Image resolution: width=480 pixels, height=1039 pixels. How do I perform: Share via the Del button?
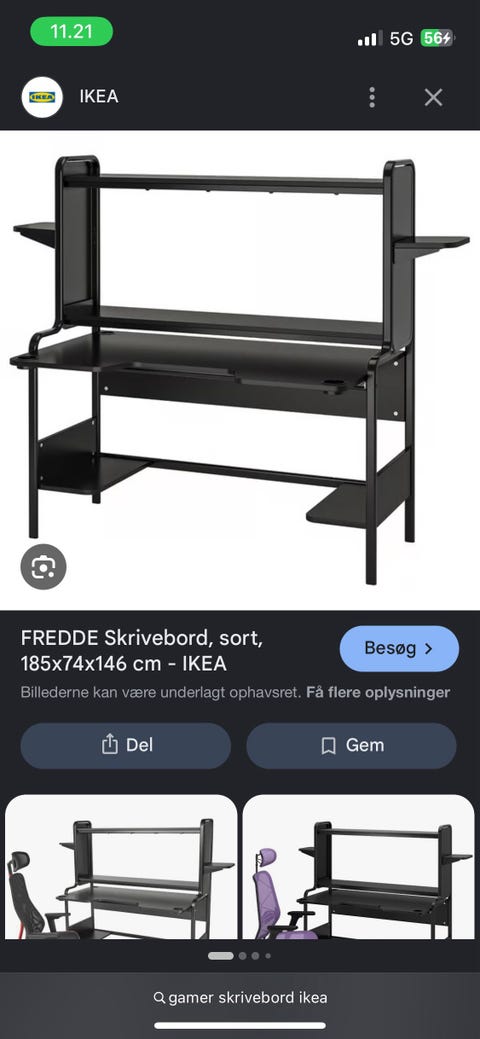pos(126,745)
